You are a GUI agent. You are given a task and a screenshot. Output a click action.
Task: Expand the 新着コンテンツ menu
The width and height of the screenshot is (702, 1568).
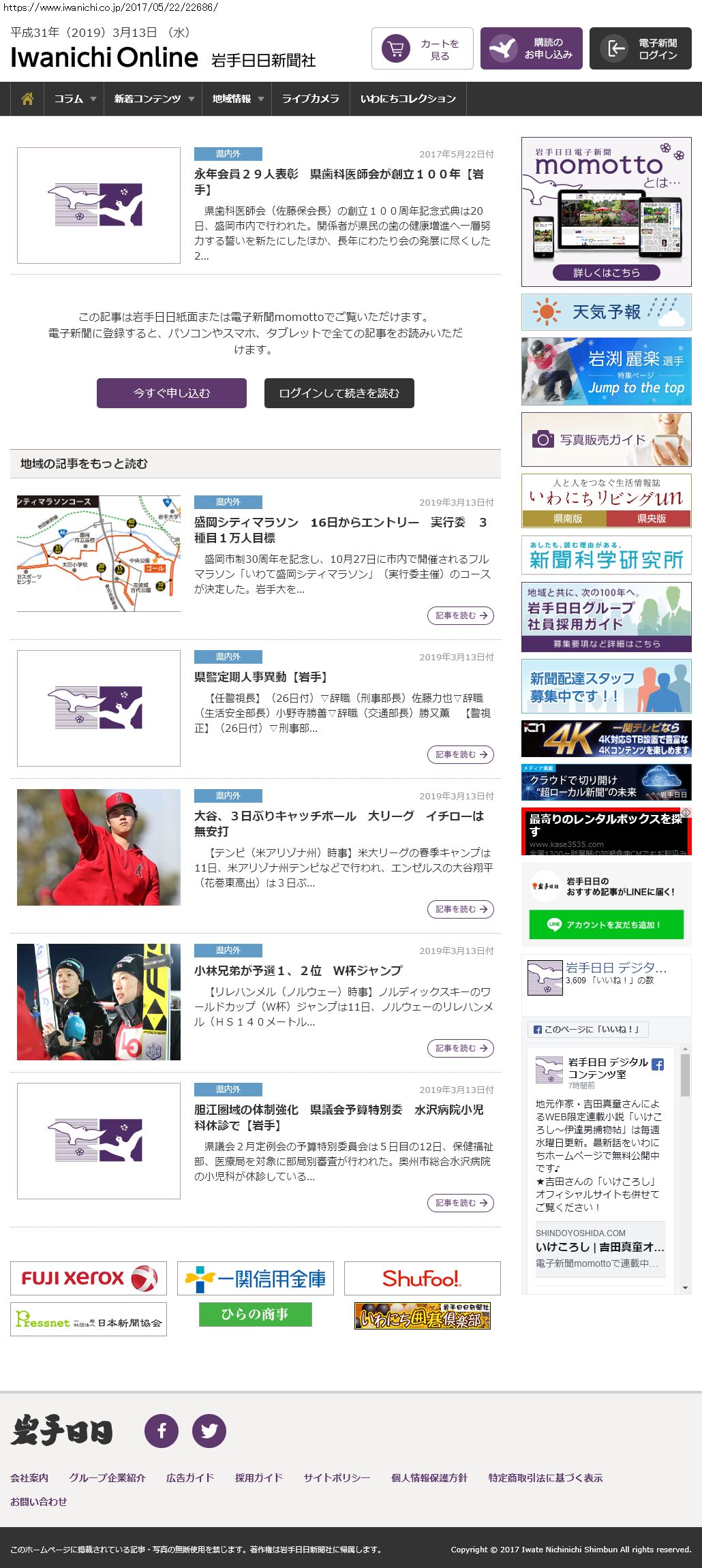tap(153, 99)
